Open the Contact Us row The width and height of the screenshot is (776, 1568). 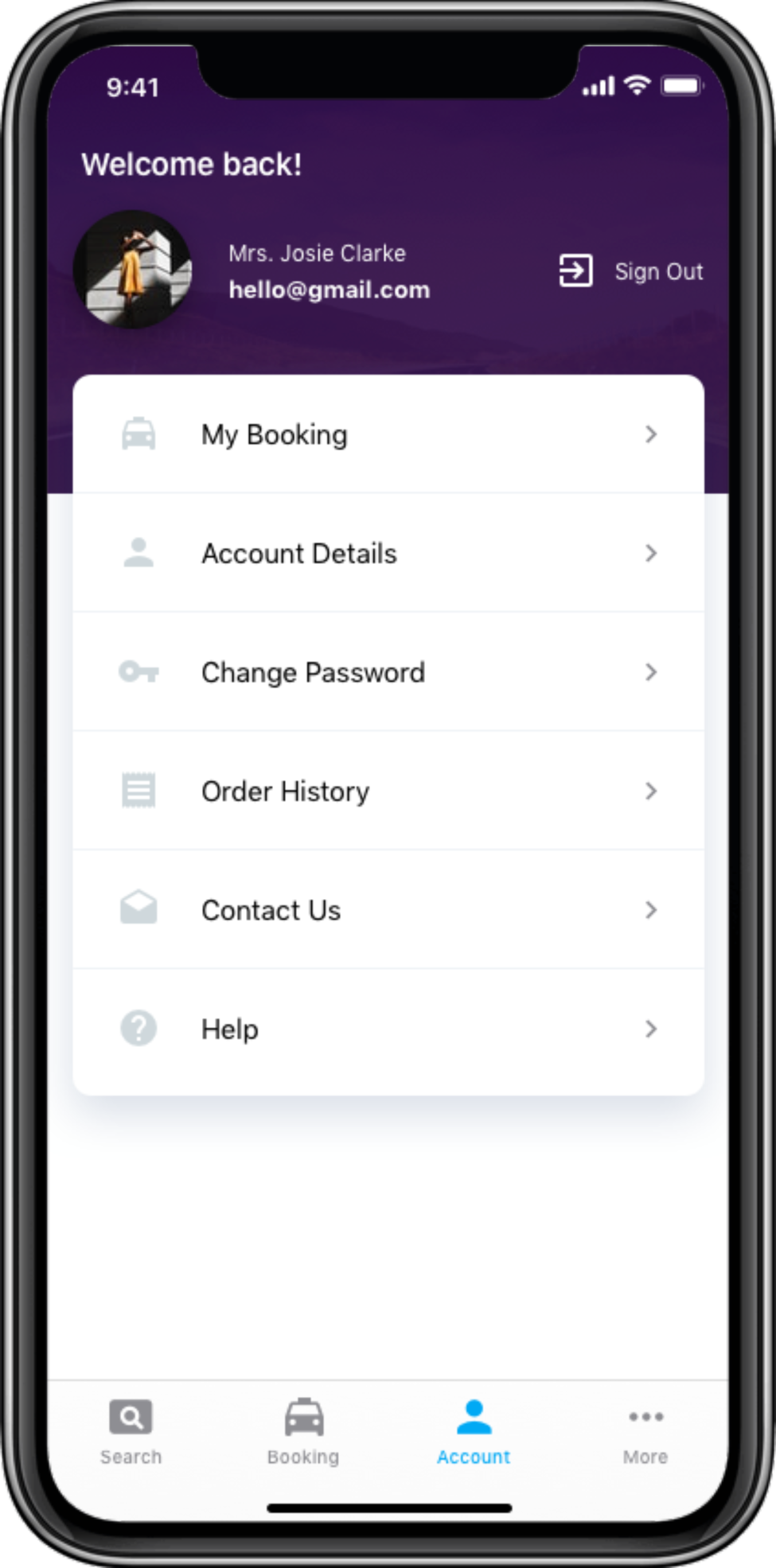388,909
